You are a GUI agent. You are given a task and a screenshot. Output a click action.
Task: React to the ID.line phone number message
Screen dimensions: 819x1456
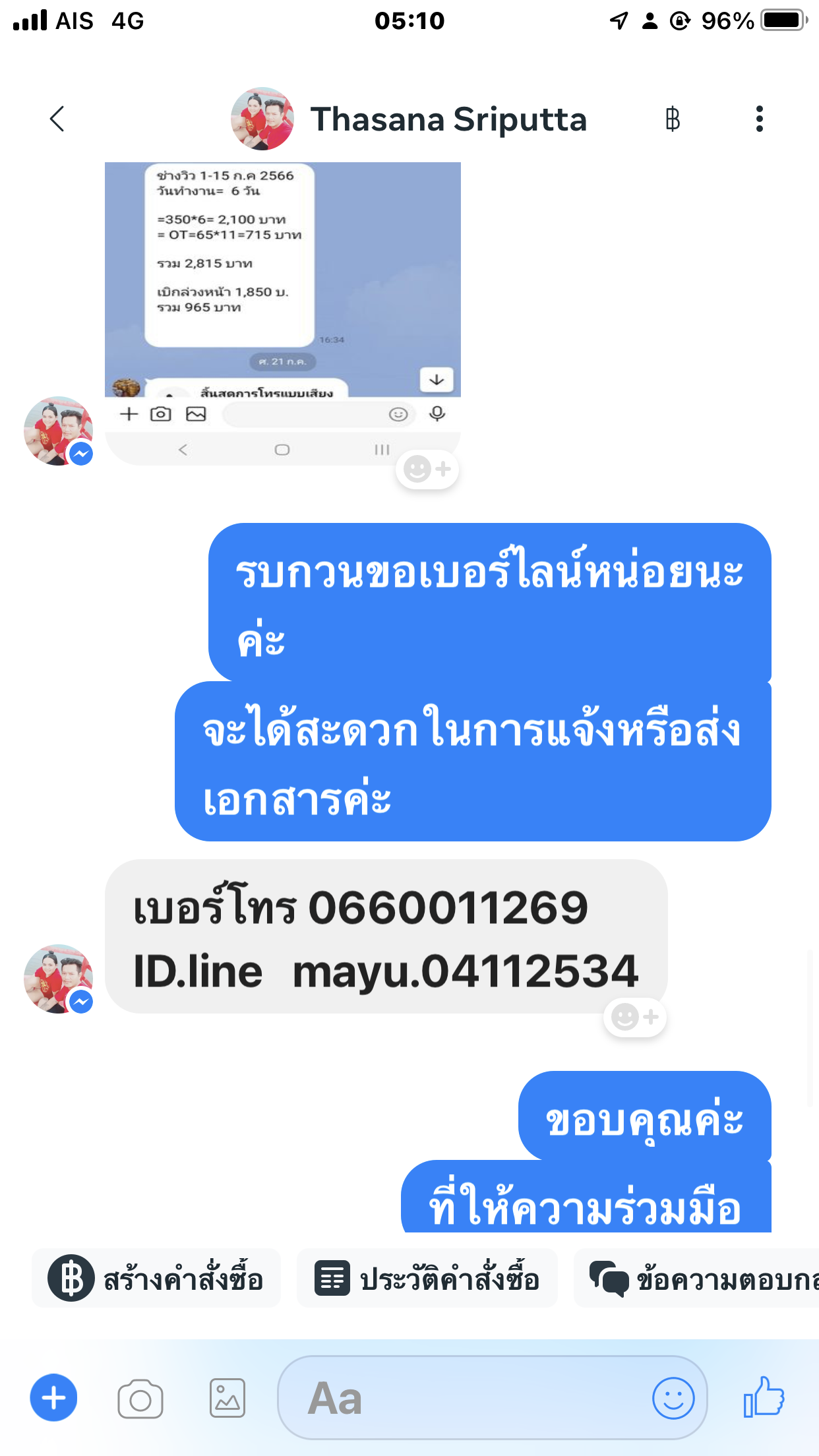pyautogui.click(x=634, y=1017)
